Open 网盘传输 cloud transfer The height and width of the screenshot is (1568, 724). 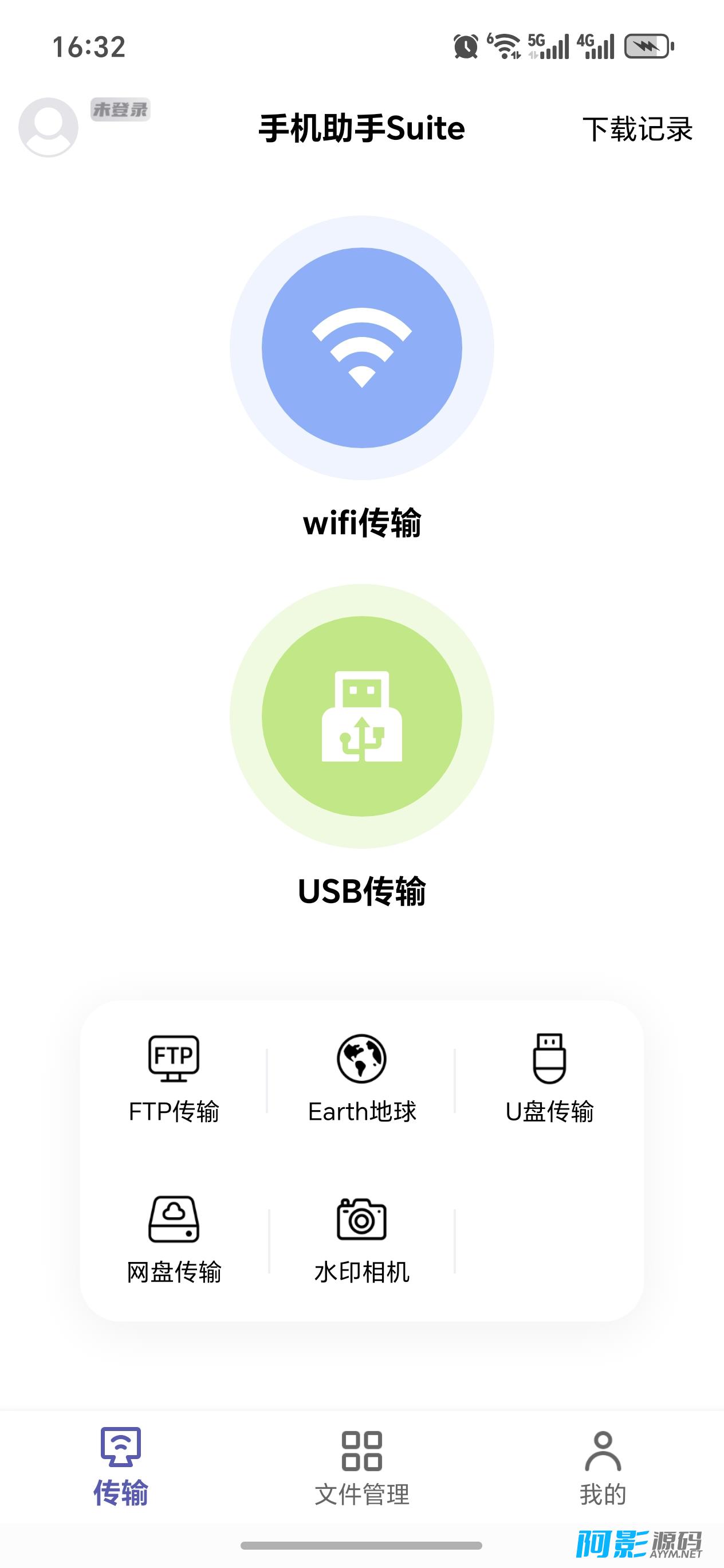pyautogui.click(x=174, y=1239)
